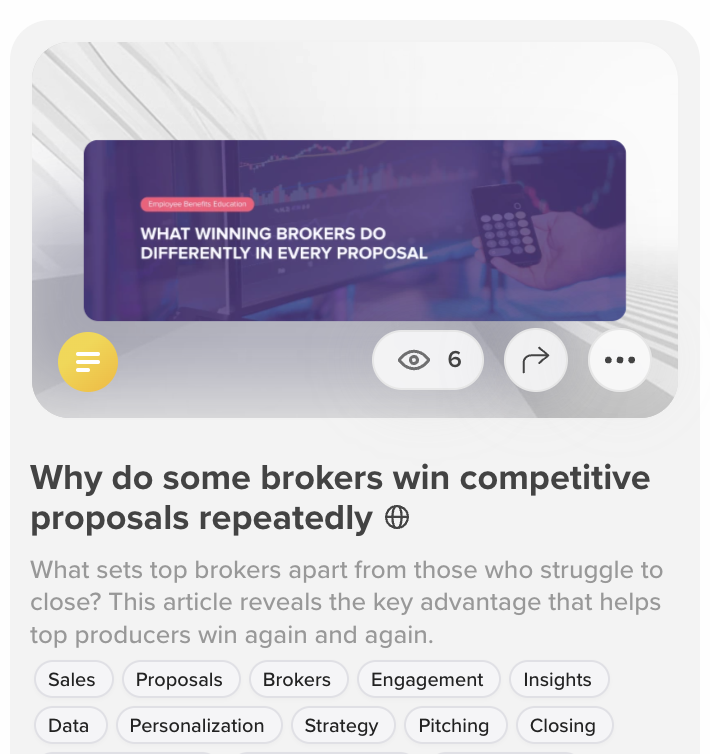The height and width of the screenshot is (754, 710).
Task: Tap the yellow text document icon
Action: coord(88,361)
